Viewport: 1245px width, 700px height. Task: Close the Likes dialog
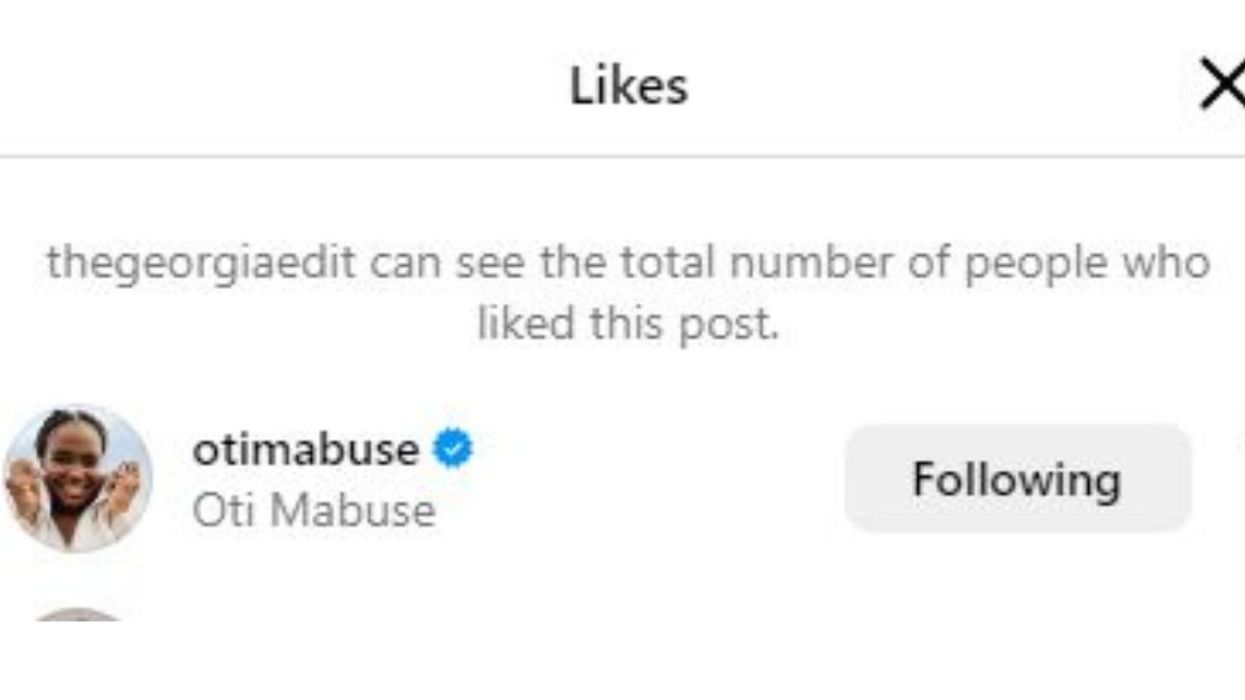1222,86
